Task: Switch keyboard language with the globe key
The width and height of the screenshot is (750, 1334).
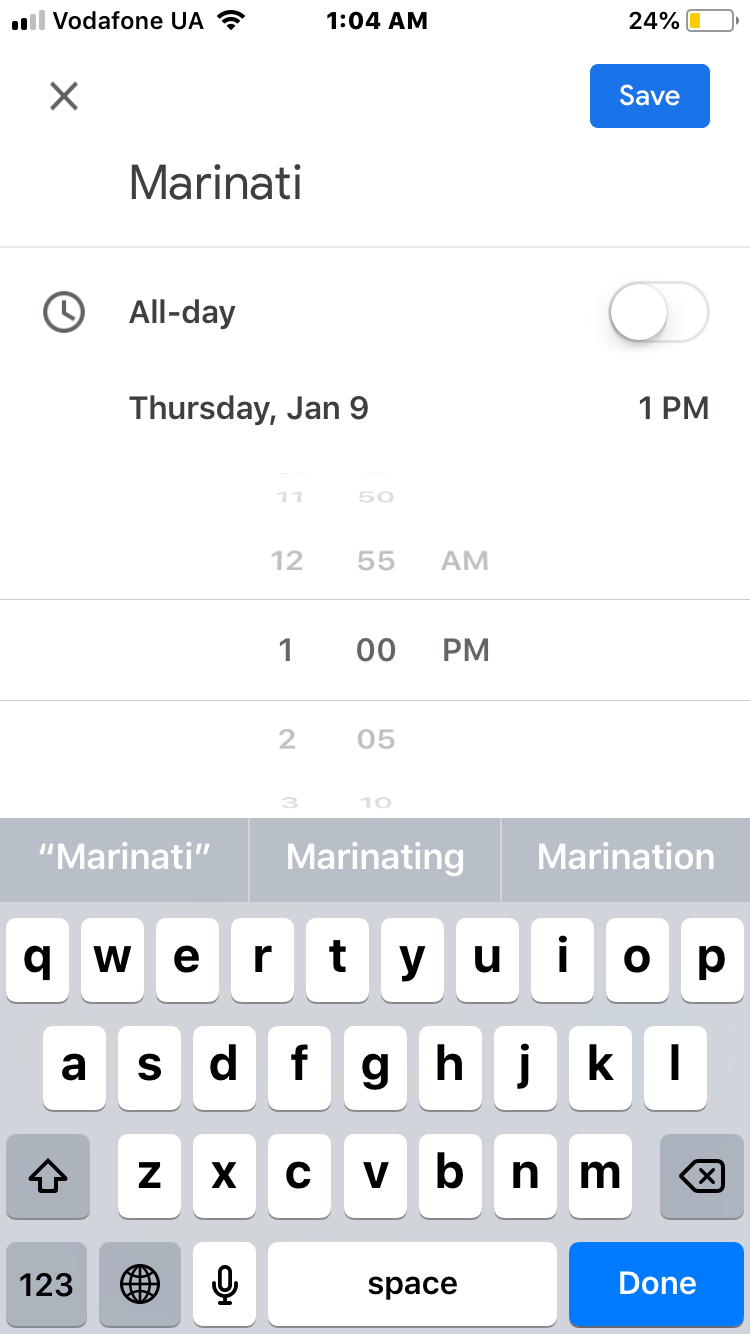Action: pos(140,1284)
